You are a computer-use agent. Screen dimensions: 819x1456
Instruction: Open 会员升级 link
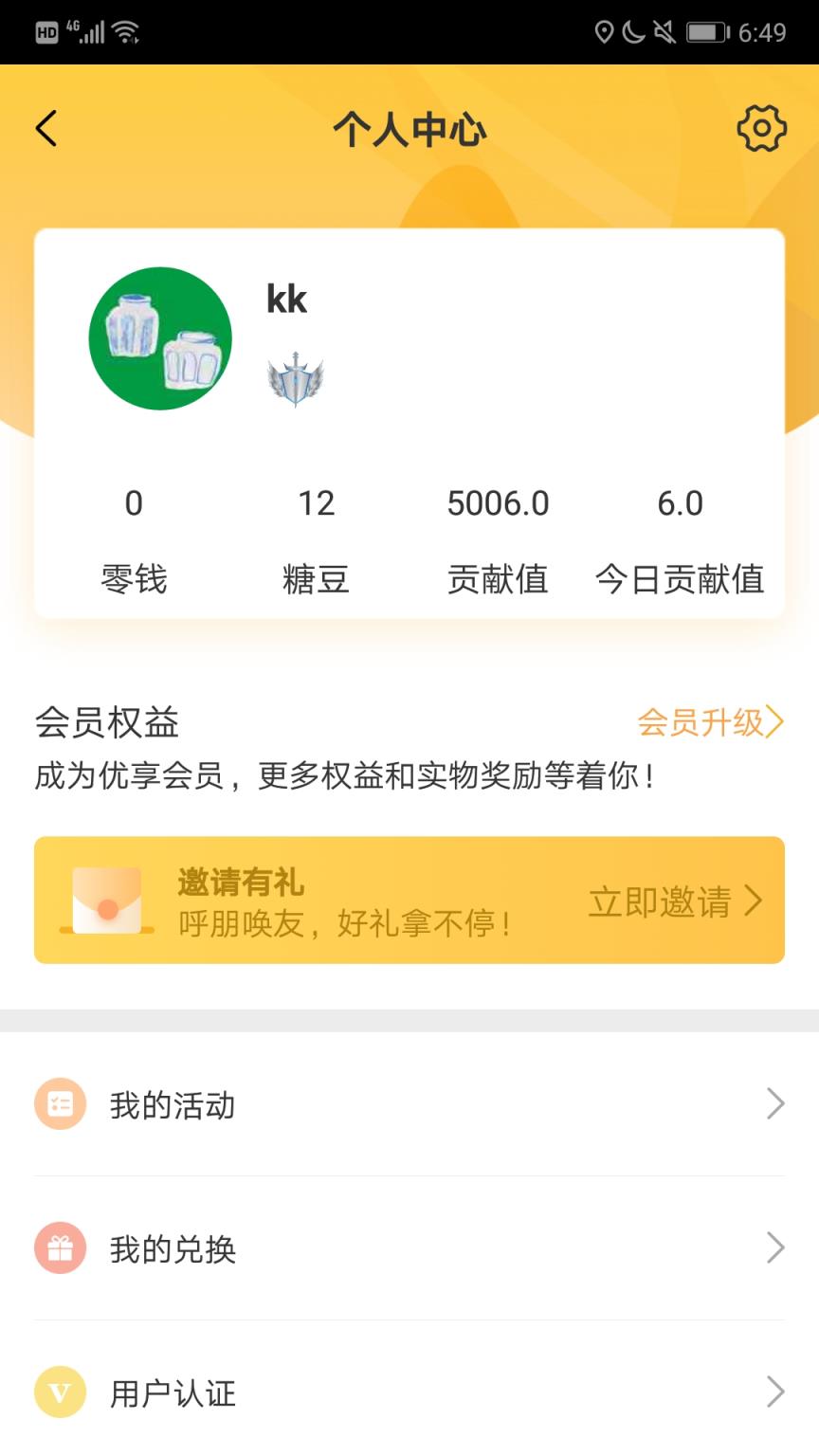(709, 723)
